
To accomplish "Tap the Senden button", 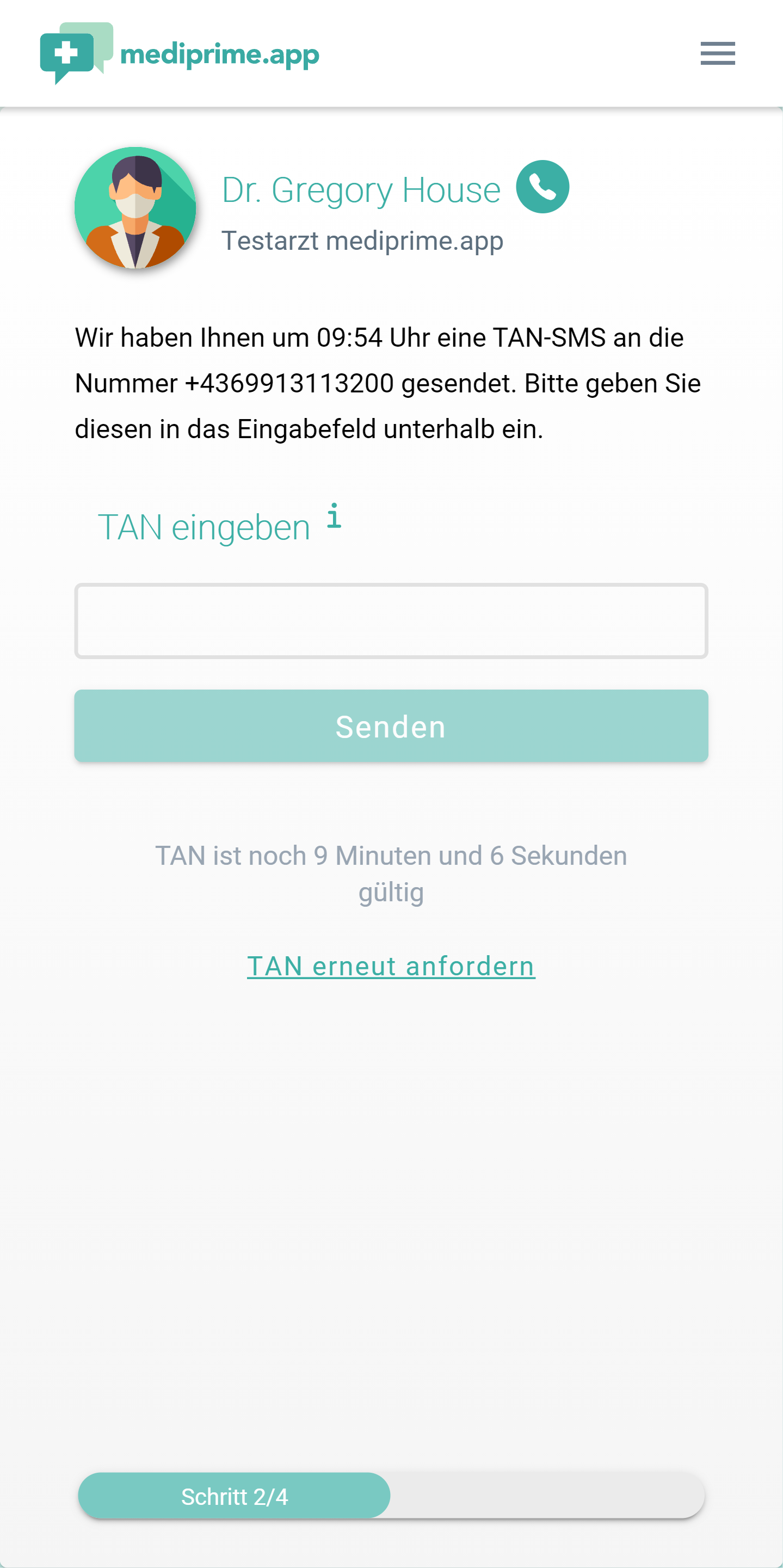I will tap(391, 725).
